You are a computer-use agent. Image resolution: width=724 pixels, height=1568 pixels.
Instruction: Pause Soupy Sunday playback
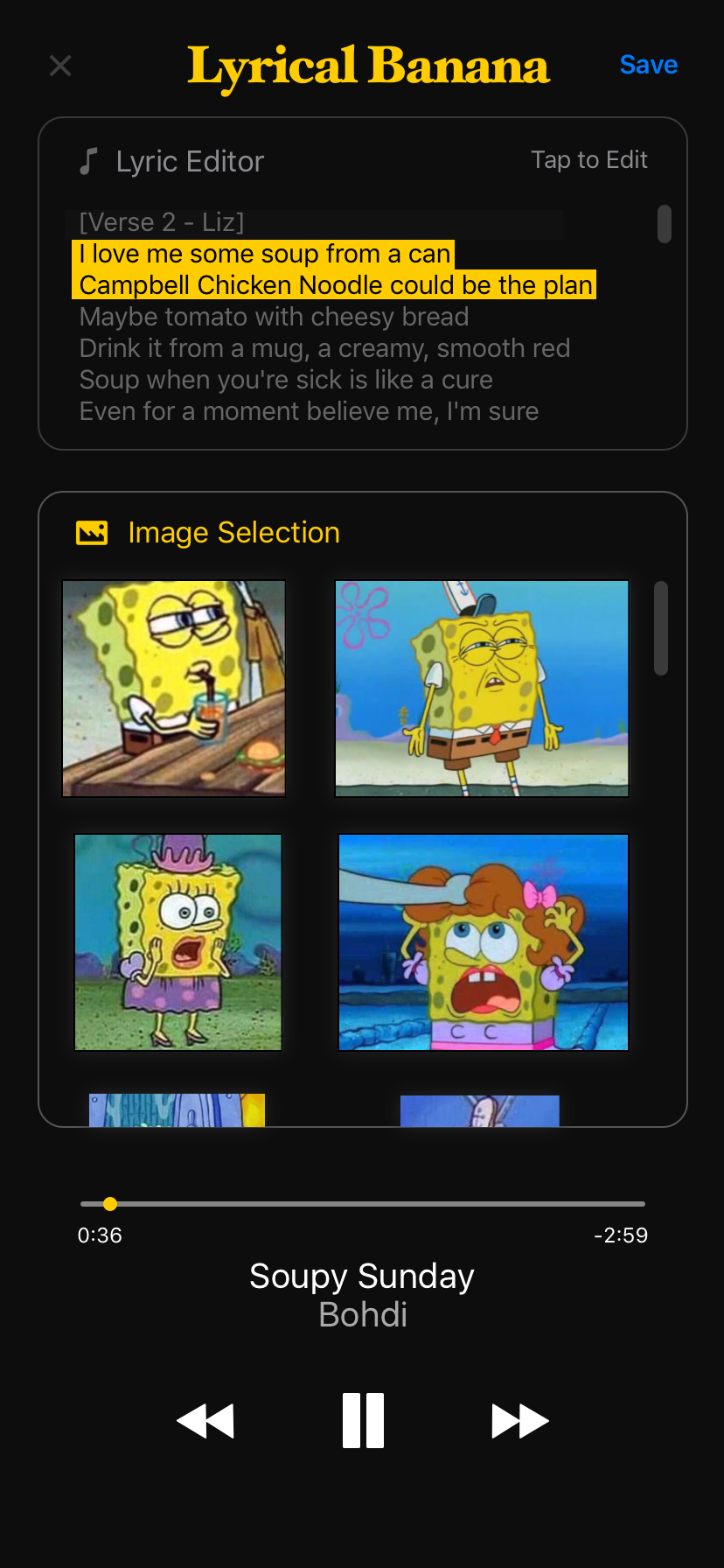[x=363, y=1420]
